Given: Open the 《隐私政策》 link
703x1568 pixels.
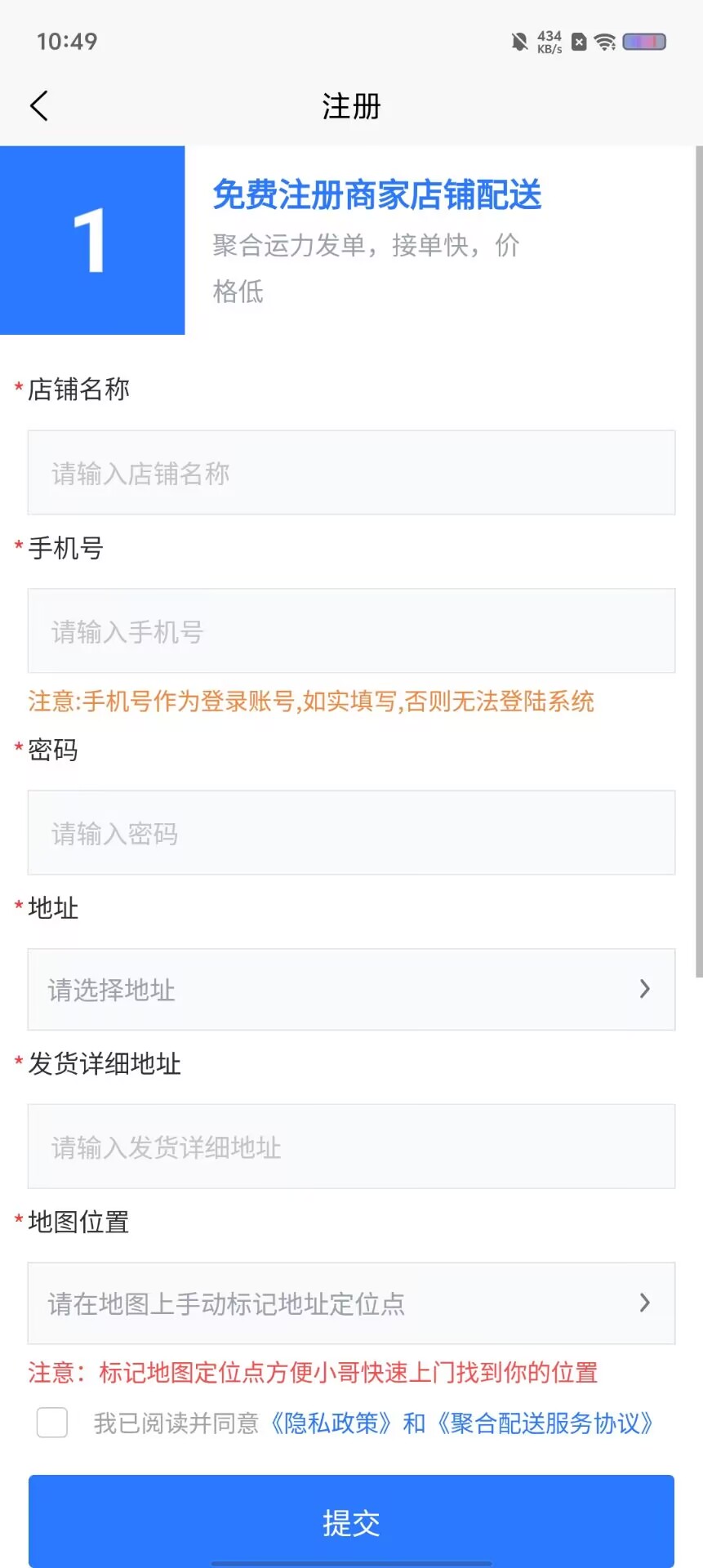Looking at the screenshot, I should [x=331, y=1423].
